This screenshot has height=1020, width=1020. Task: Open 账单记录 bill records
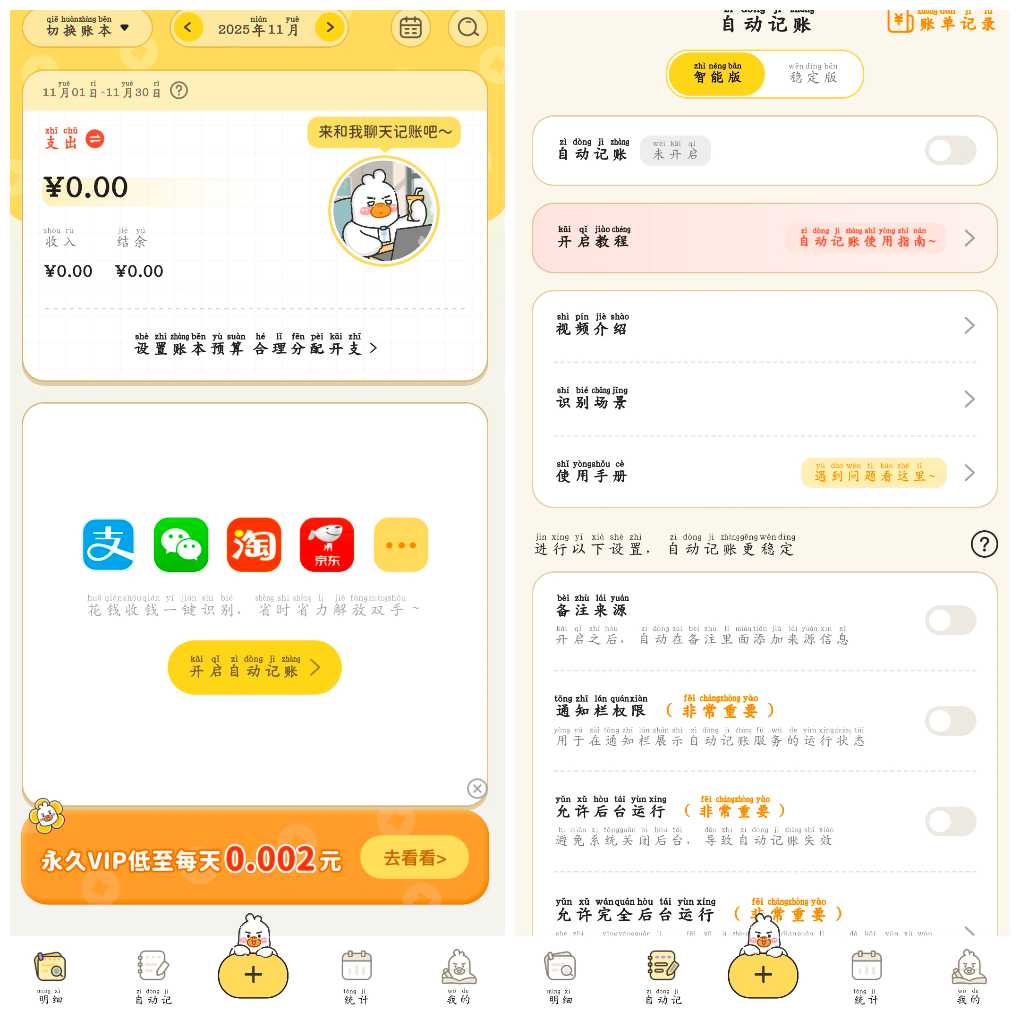[942, 20]
